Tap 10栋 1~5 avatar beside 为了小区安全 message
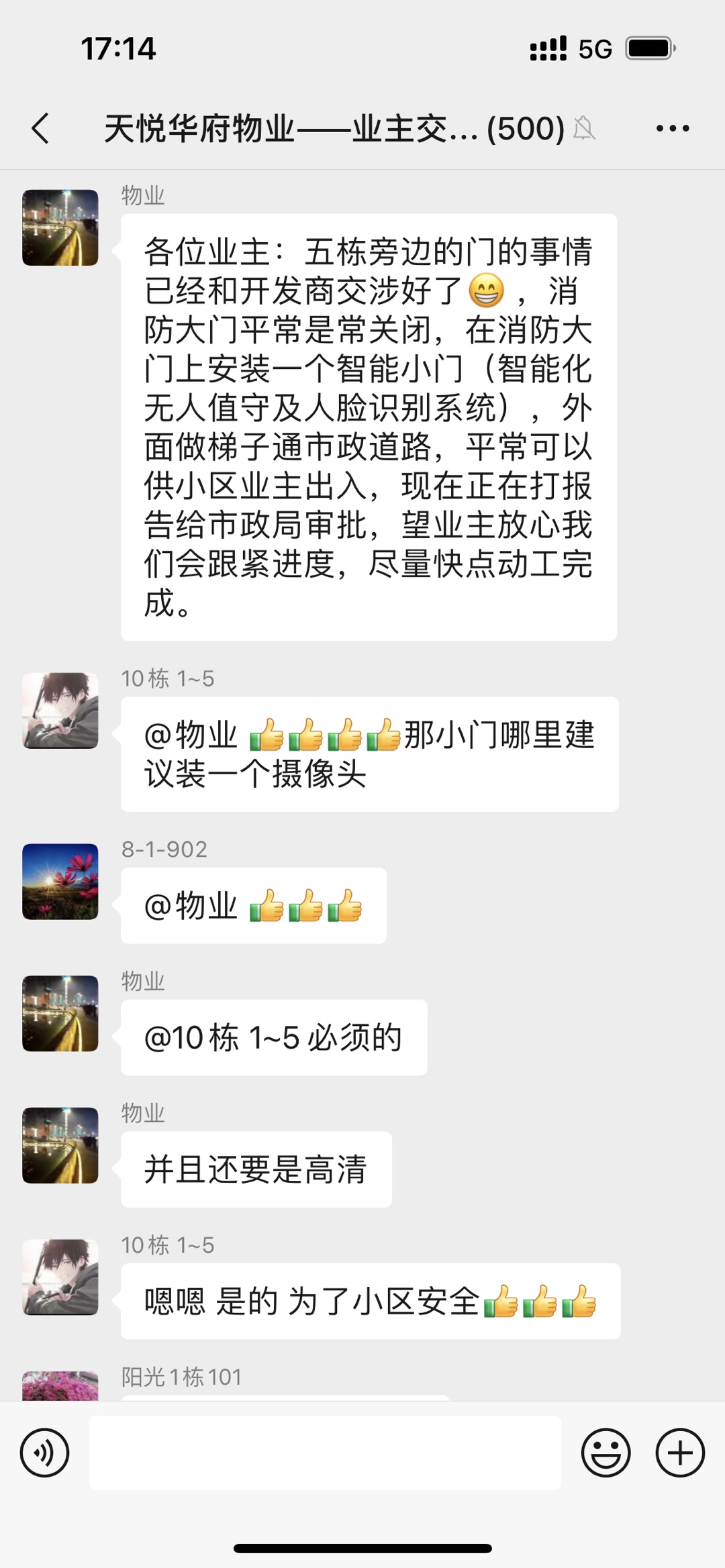725x1568 pixels. tap(60, 1277)
